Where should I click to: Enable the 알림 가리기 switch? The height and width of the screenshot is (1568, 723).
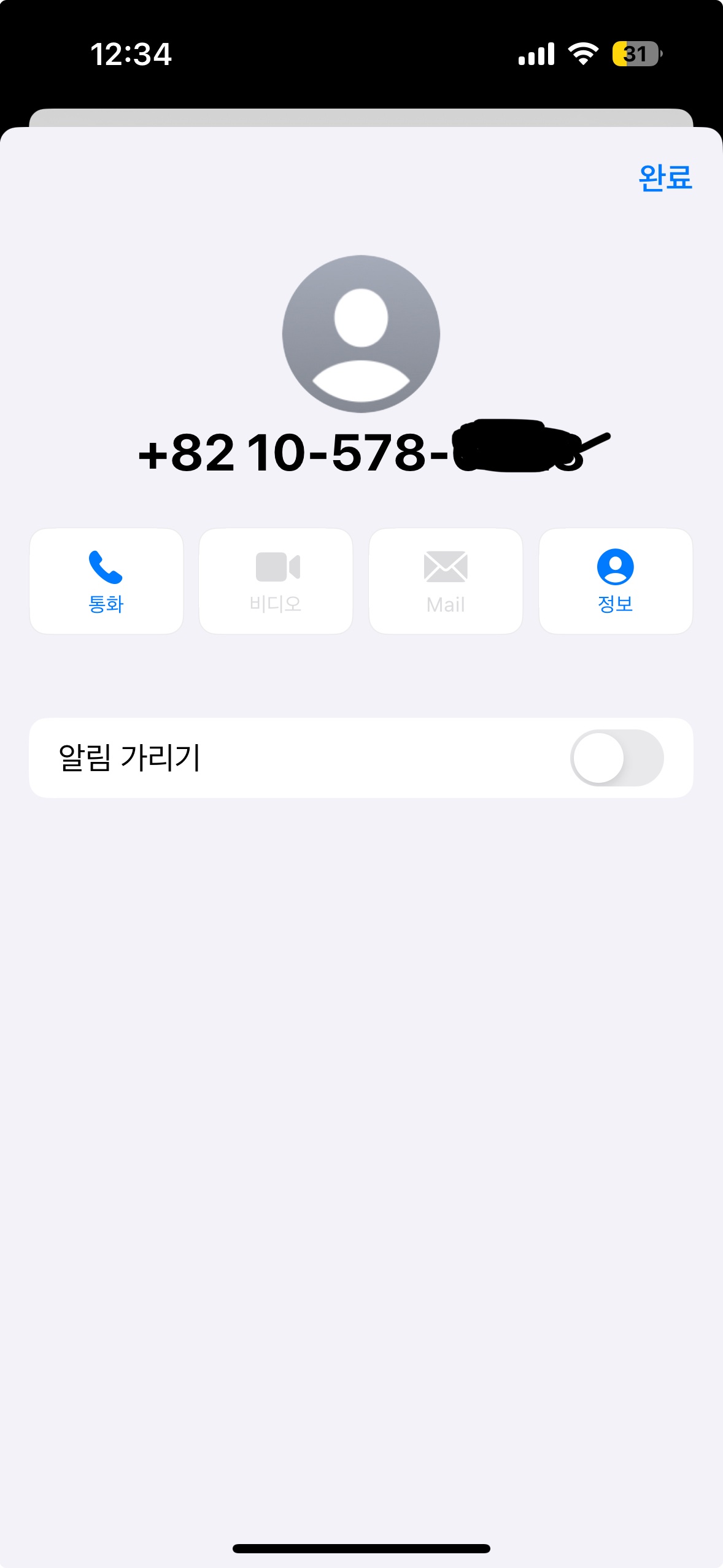[616, 758]
